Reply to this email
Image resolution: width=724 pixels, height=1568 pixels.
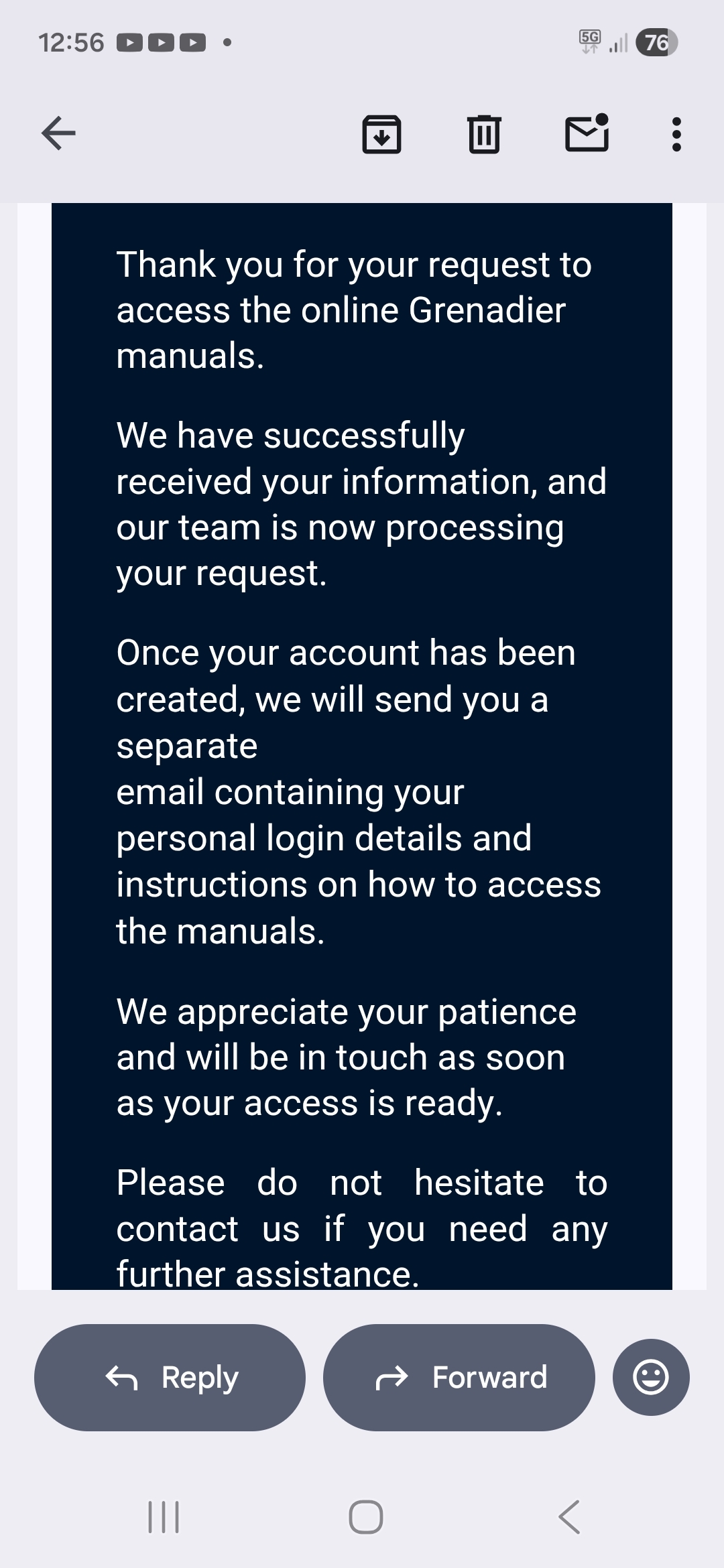click(170, 1377)
